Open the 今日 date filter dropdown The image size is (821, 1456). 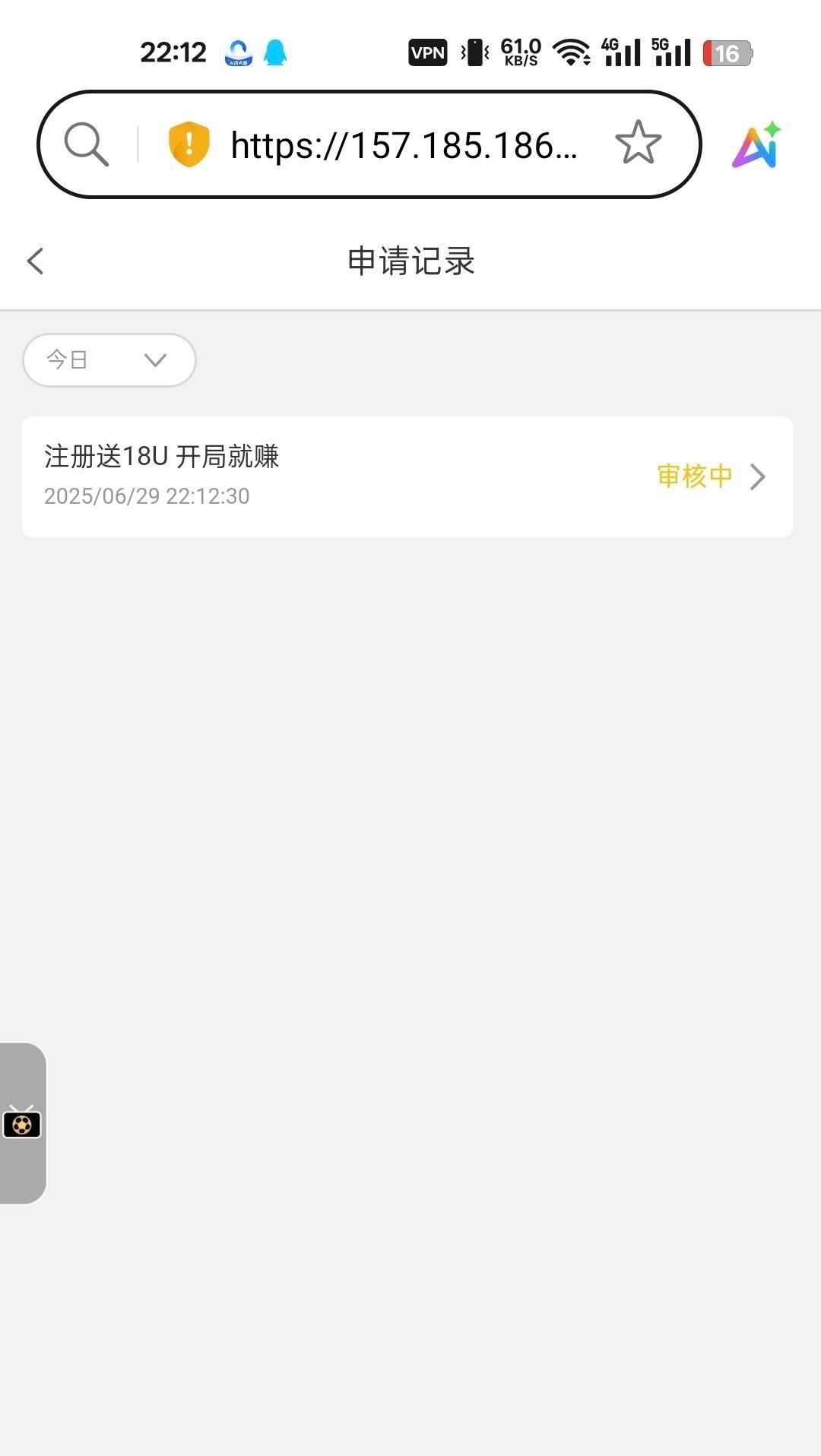pyautogui.click(x=109, y=360)
